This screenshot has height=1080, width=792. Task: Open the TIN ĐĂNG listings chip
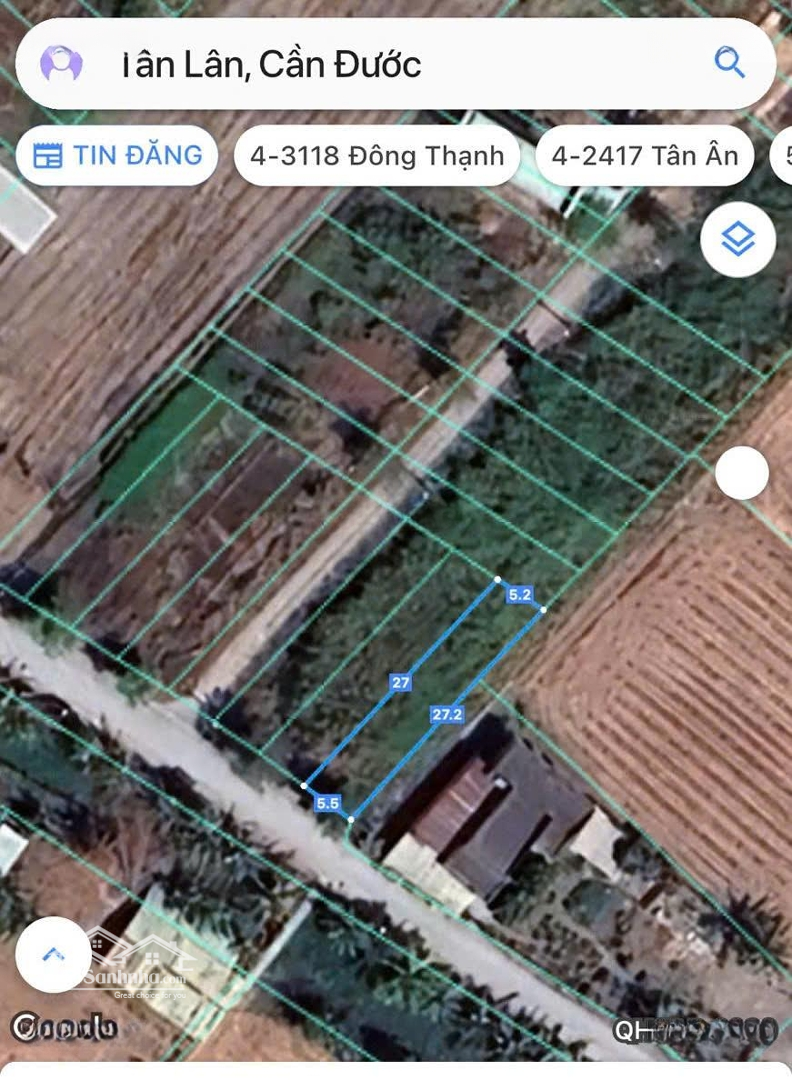pos(117,156)
